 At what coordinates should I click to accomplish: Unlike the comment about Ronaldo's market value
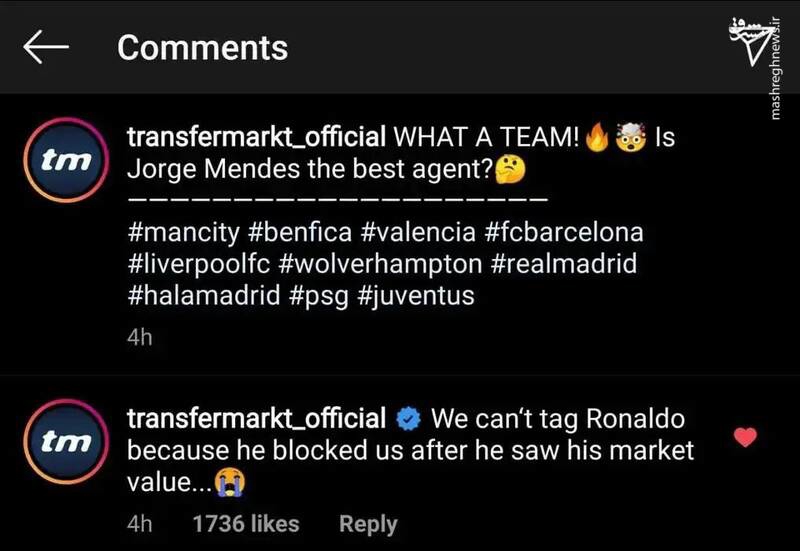[x=746, y=437]
